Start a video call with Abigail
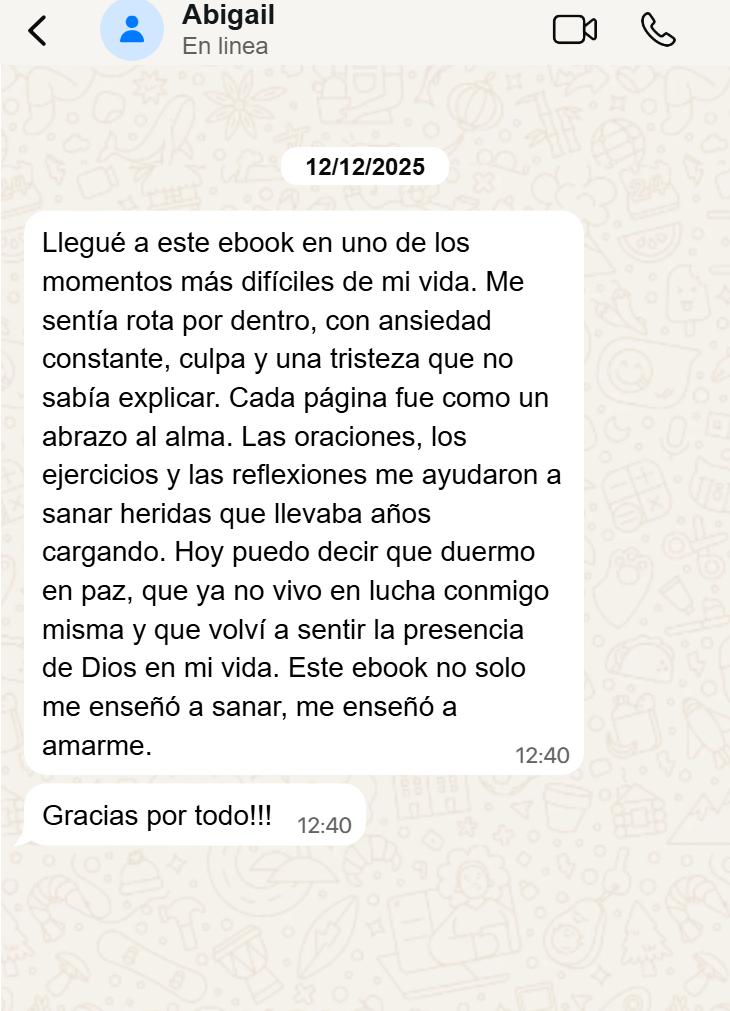The image size is (730, 1011). [574, 30]
